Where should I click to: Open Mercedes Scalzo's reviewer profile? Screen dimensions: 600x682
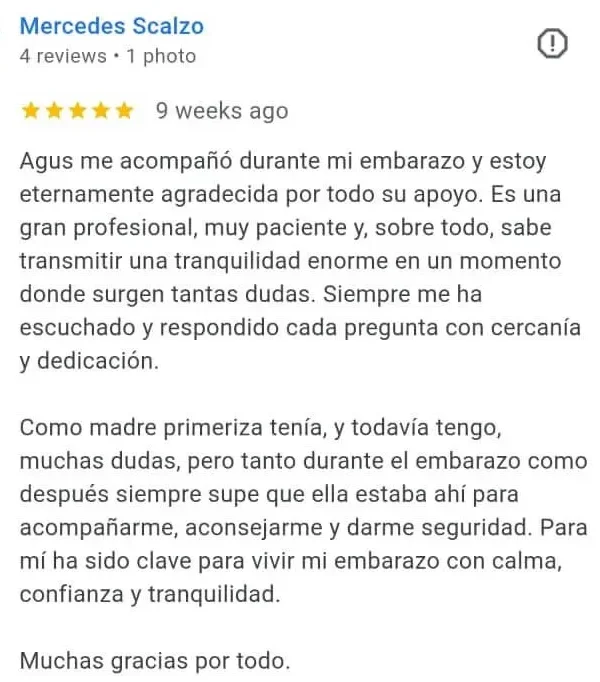(112, 26)
